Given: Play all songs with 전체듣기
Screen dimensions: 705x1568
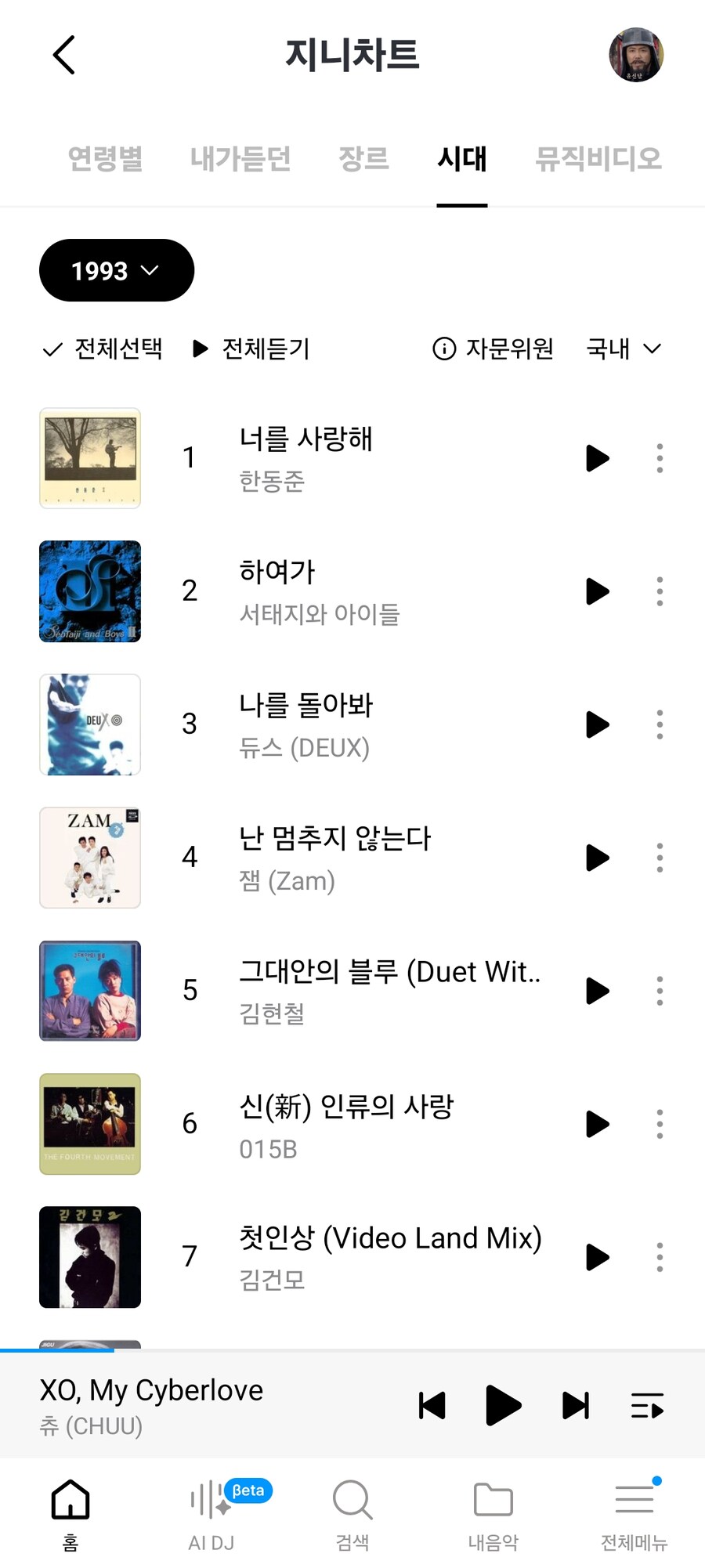Looking at the screenshot, I should [251, 349].
